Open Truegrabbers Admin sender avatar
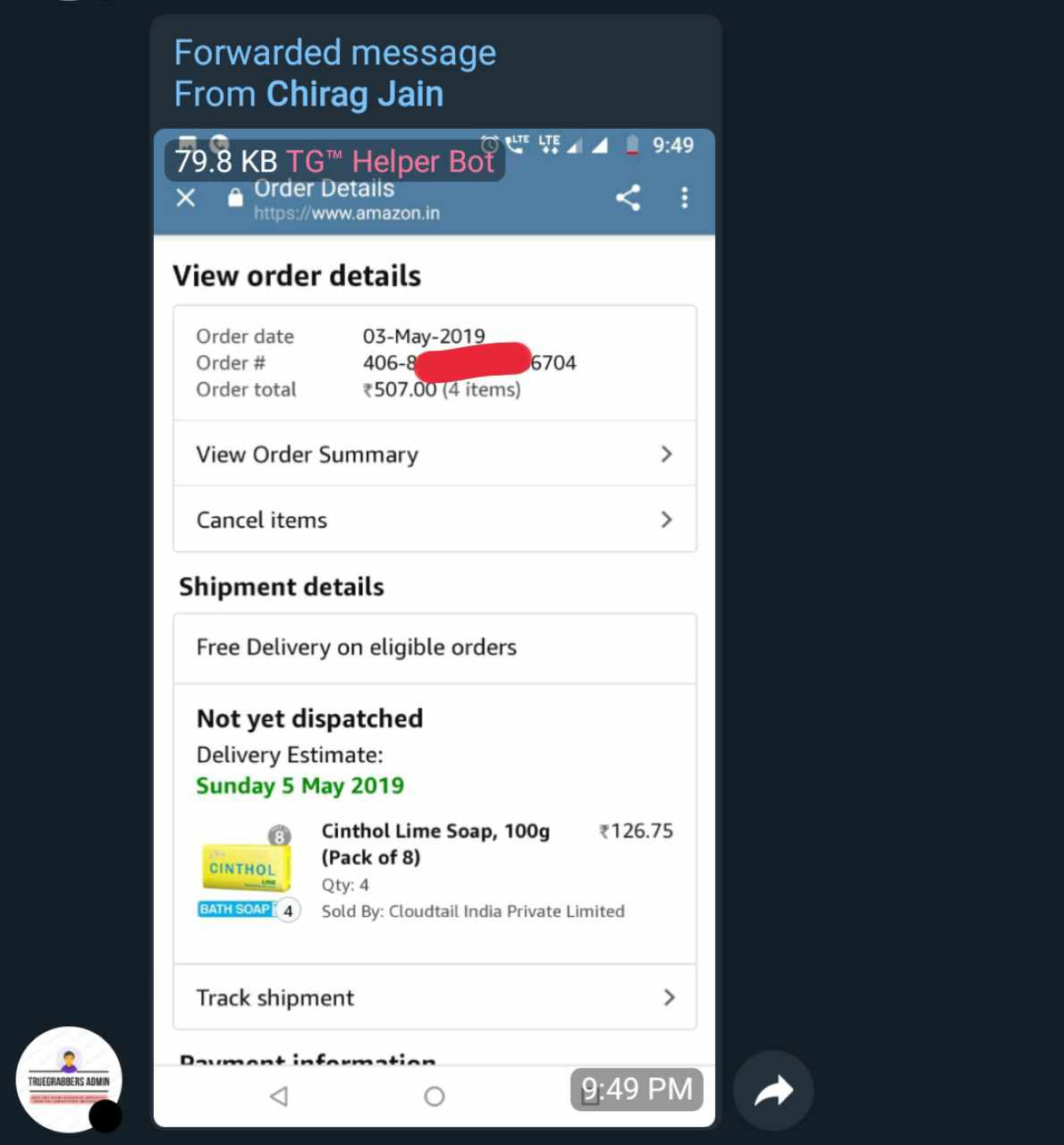Screen dimensions: 1064x1145 coord(69,1079)
